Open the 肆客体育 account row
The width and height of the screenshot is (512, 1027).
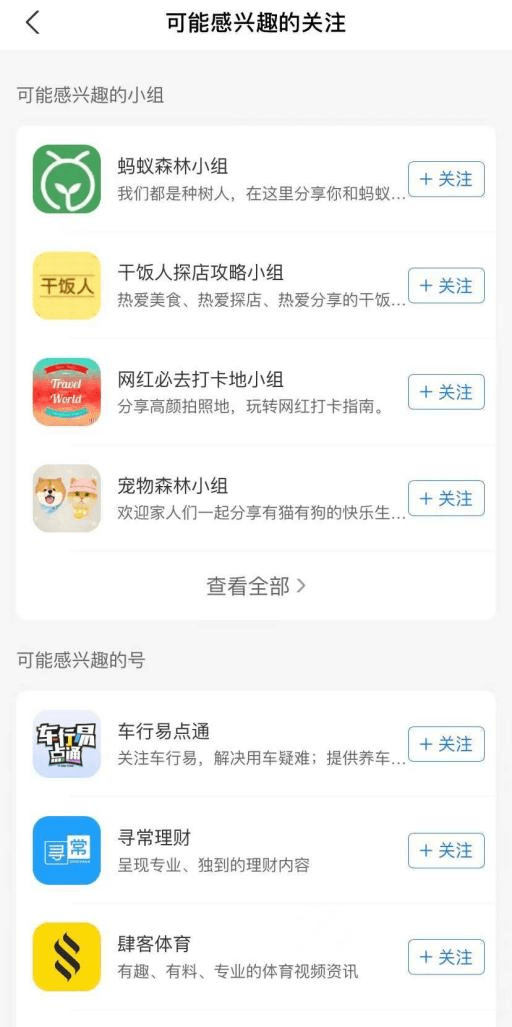click(255, 957)
